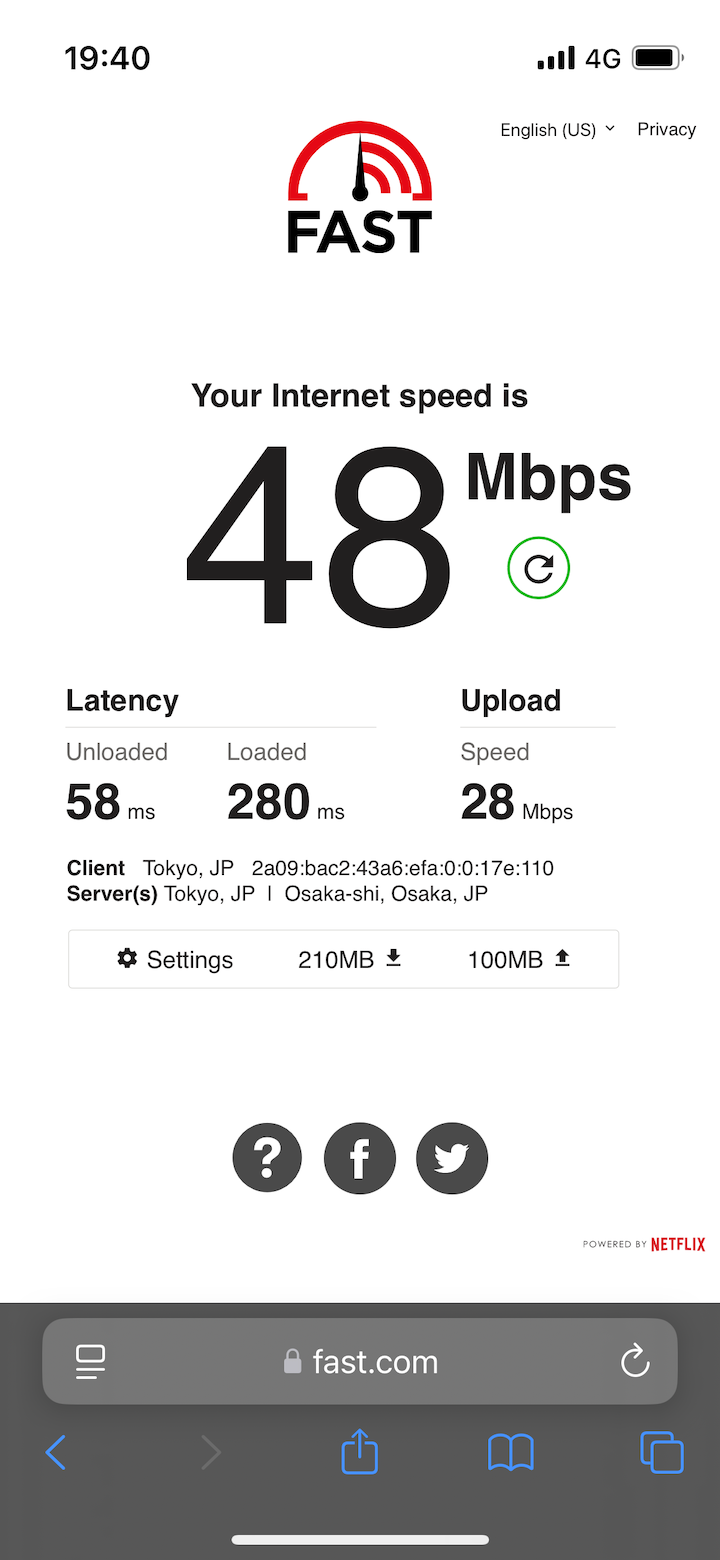
Task: Show all open Safari tabs
Action: (x=662, y=1452)
